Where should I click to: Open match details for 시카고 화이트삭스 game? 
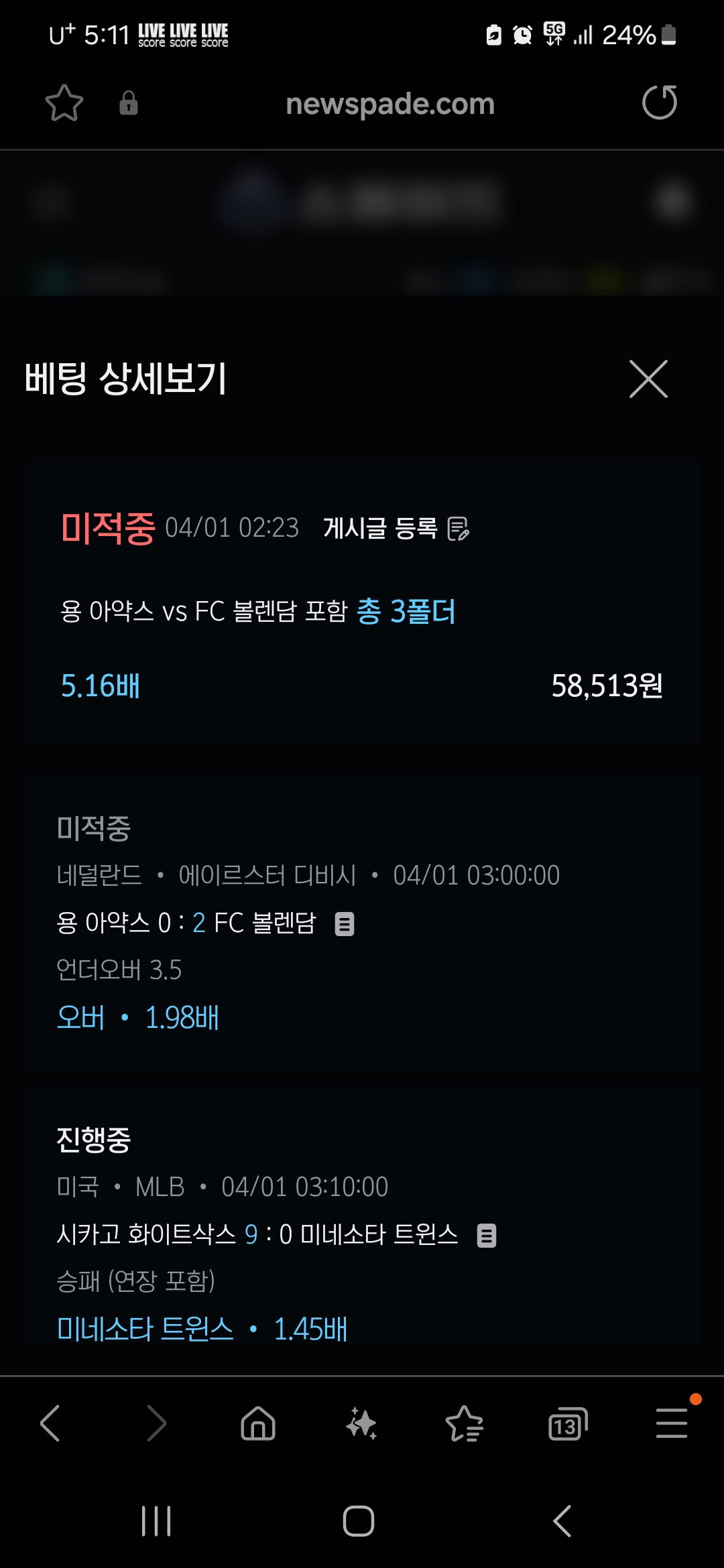[x=487, y=1235]
